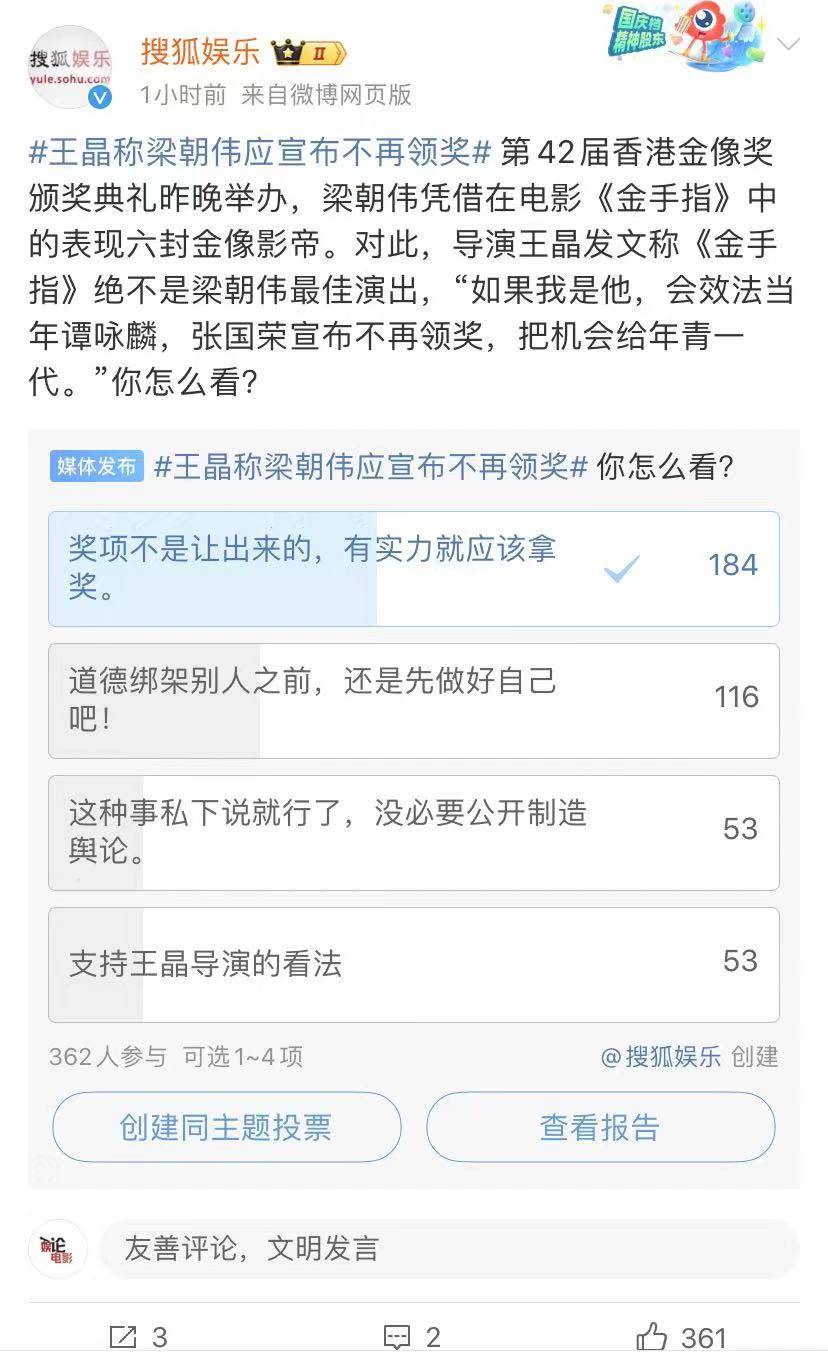The image size is (828, 1365).
Task: Vote for 道德绑架别人之前 option
Action: (413, 700)
